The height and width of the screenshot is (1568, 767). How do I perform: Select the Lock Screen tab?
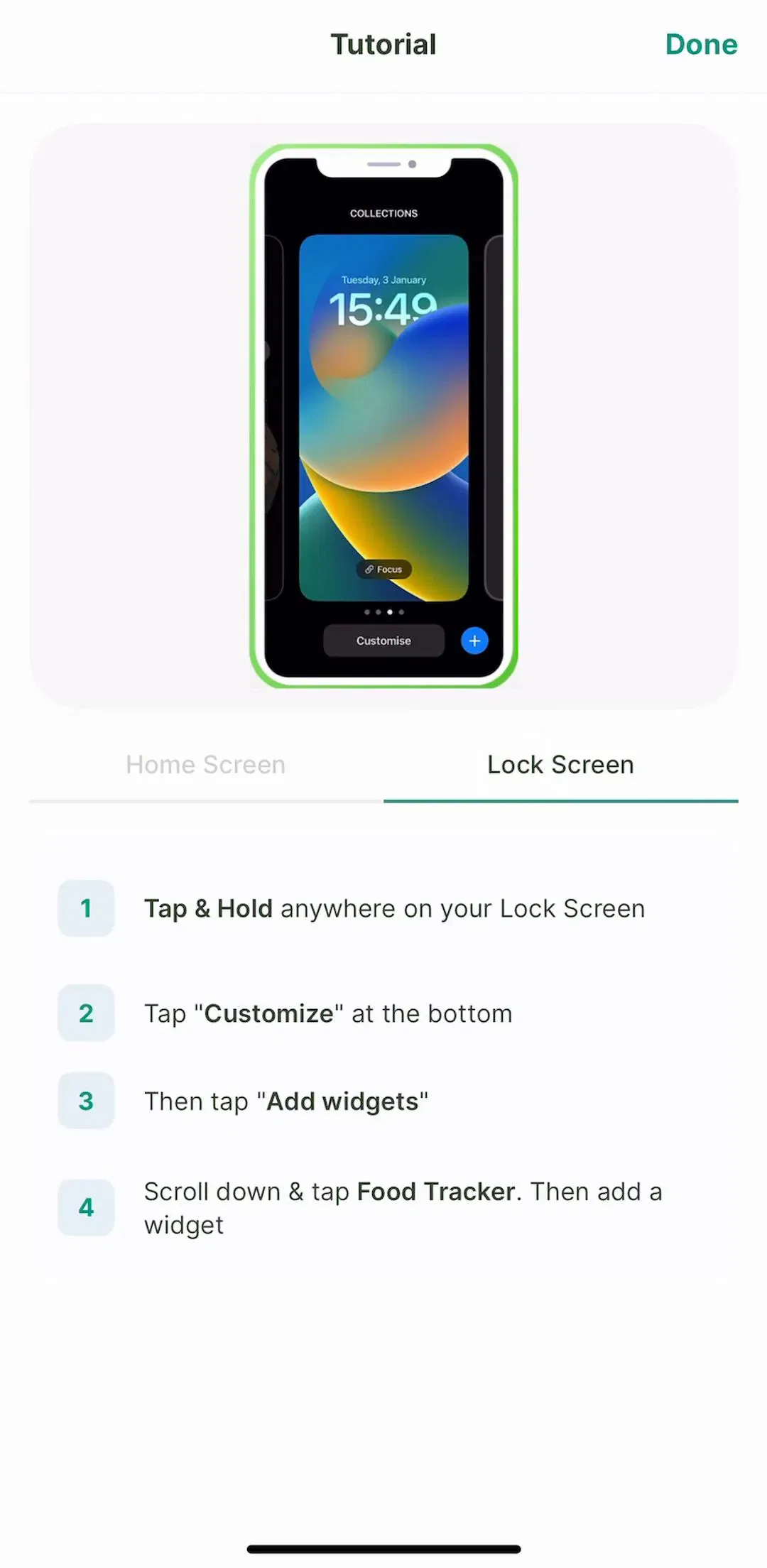coord(561,765)
